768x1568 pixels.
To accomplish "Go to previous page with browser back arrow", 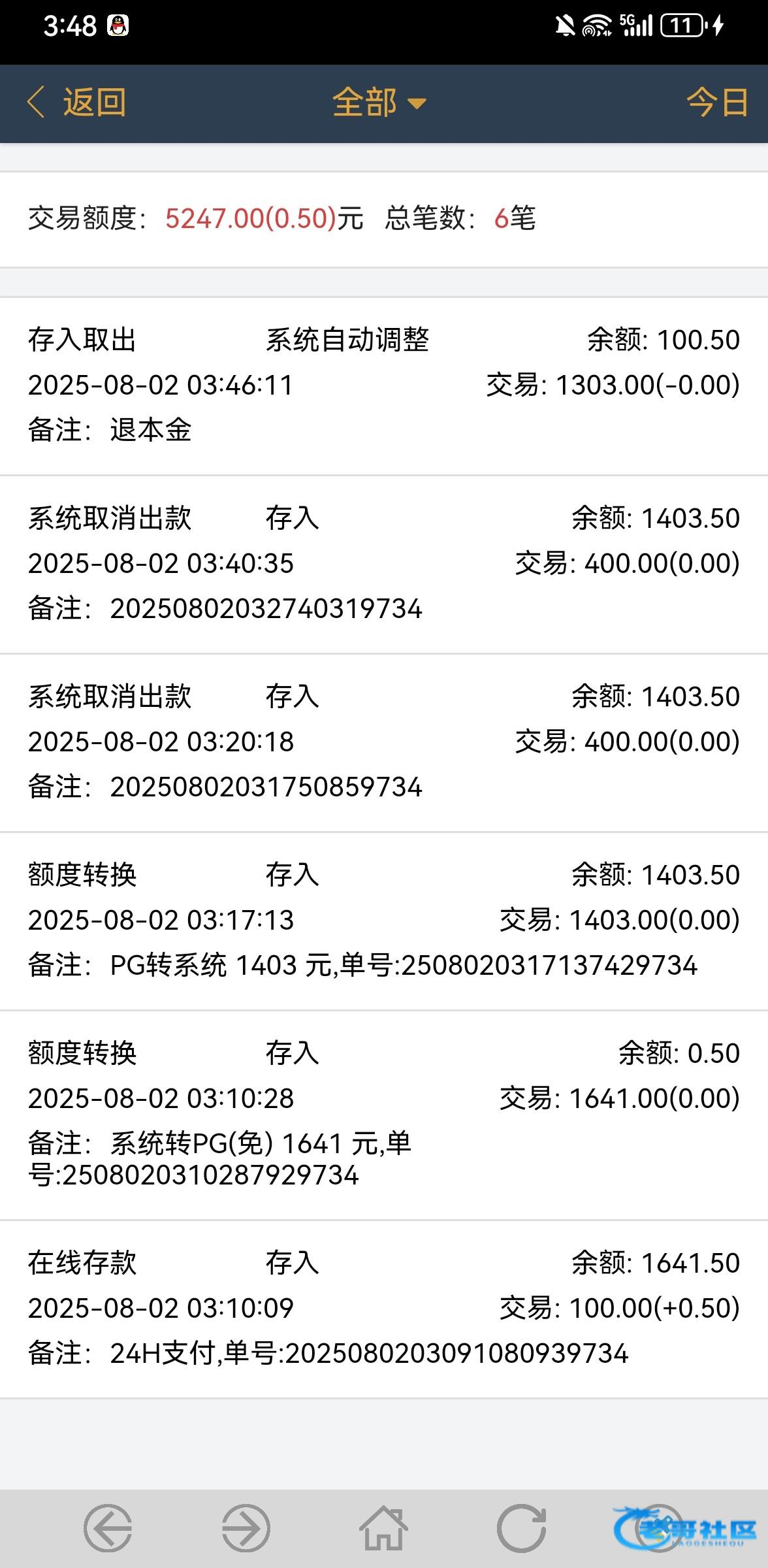I will [108, 1528].
